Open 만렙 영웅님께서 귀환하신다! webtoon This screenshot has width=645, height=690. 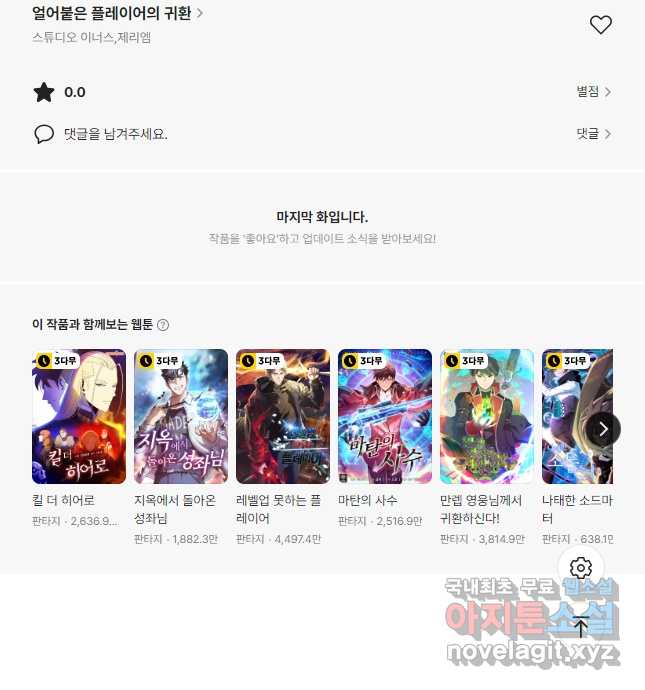(x=487, y=415)
